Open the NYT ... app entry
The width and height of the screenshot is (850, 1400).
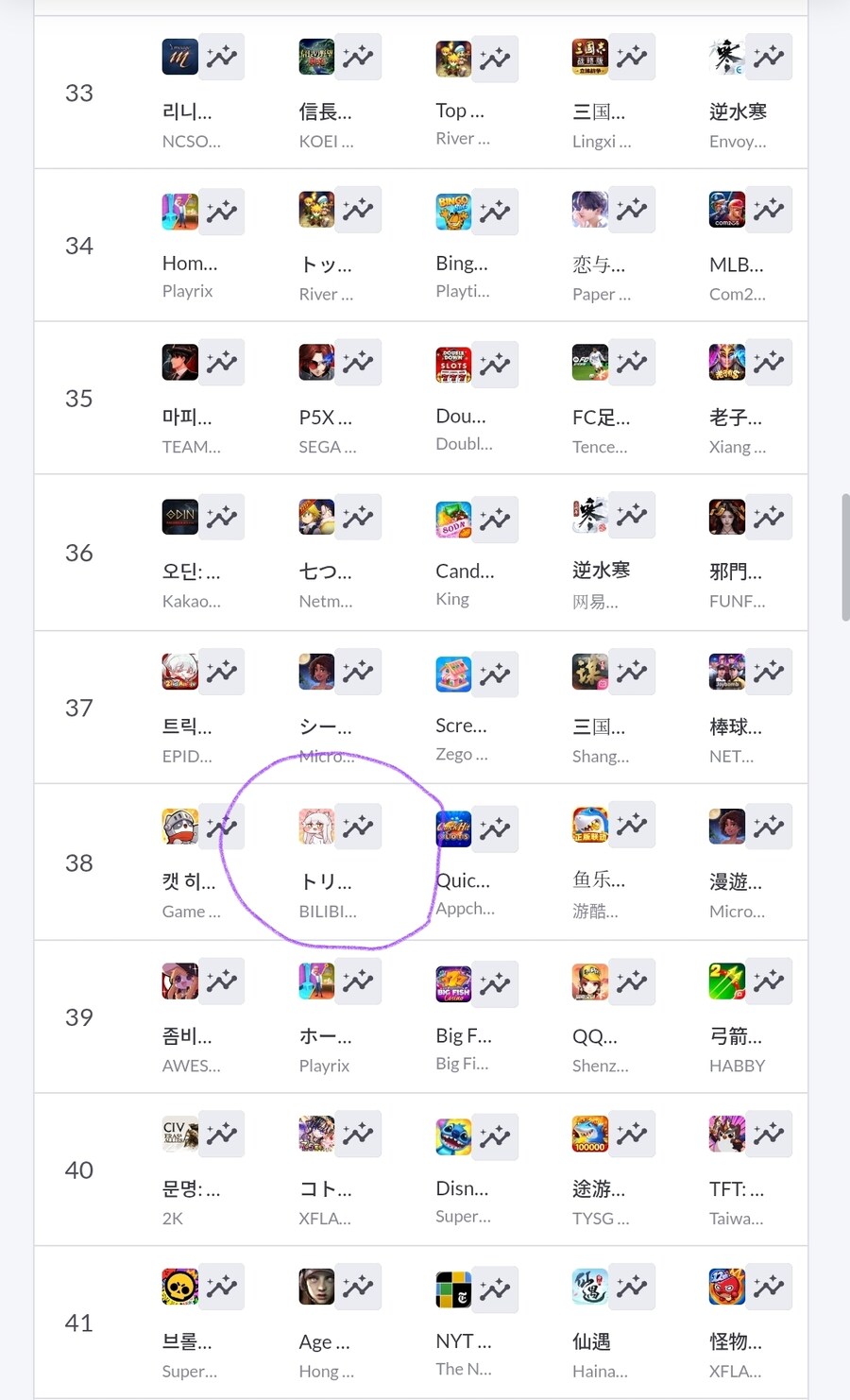453,1289
